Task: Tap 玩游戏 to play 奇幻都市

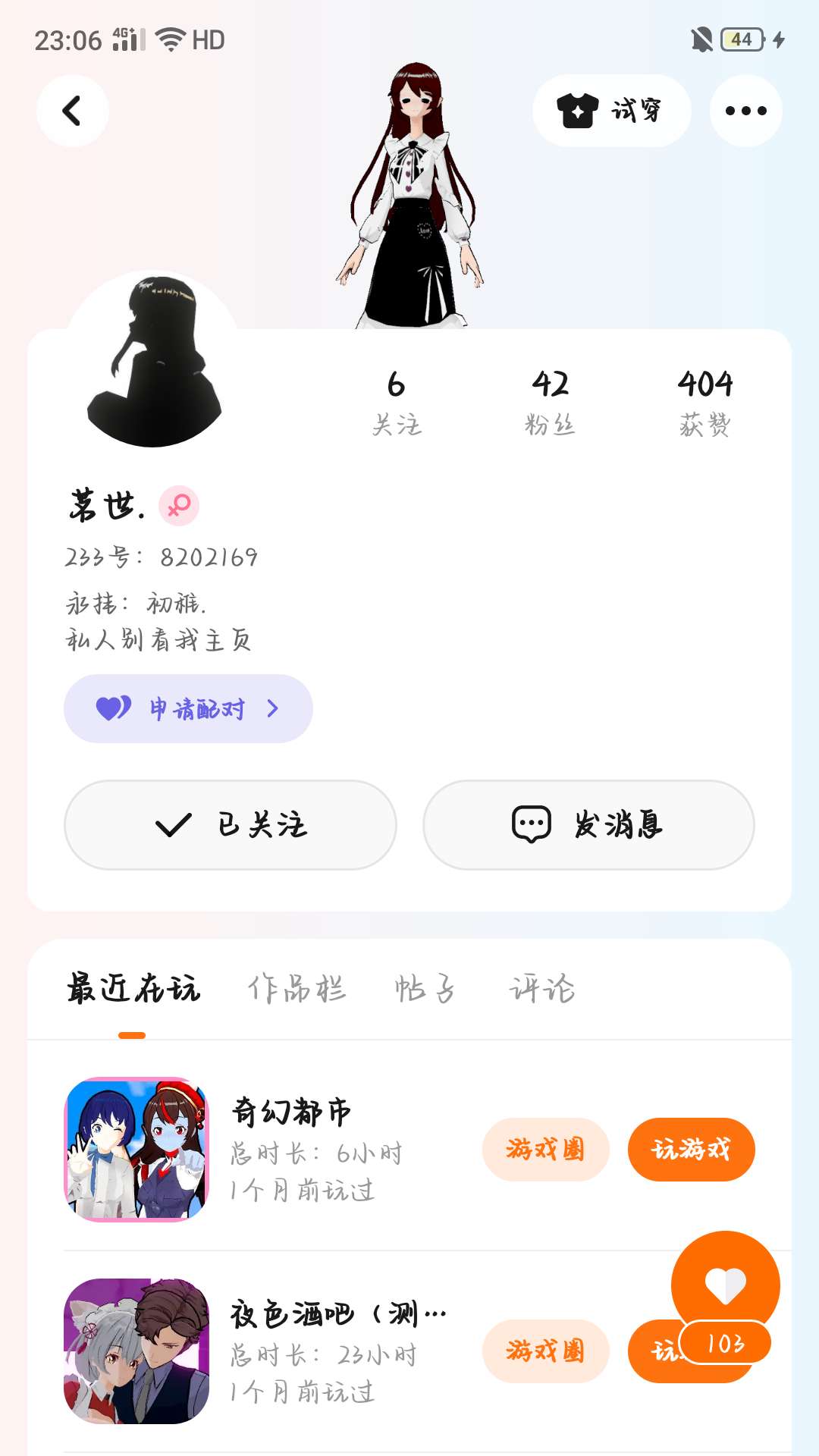Action: click(x=691, y=1149)
